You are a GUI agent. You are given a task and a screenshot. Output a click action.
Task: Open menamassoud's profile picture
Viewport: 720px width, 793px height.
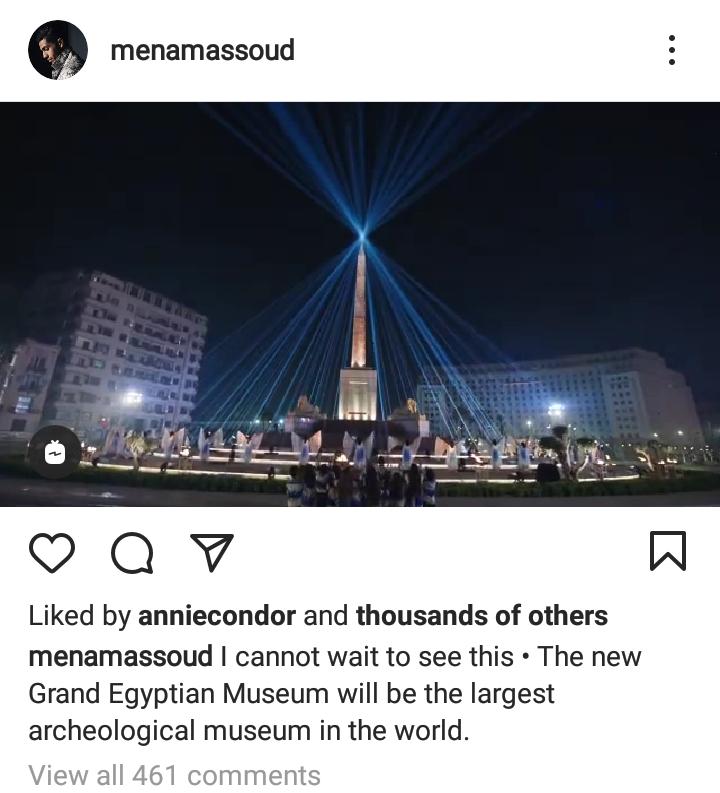click(x=58, y=50)
